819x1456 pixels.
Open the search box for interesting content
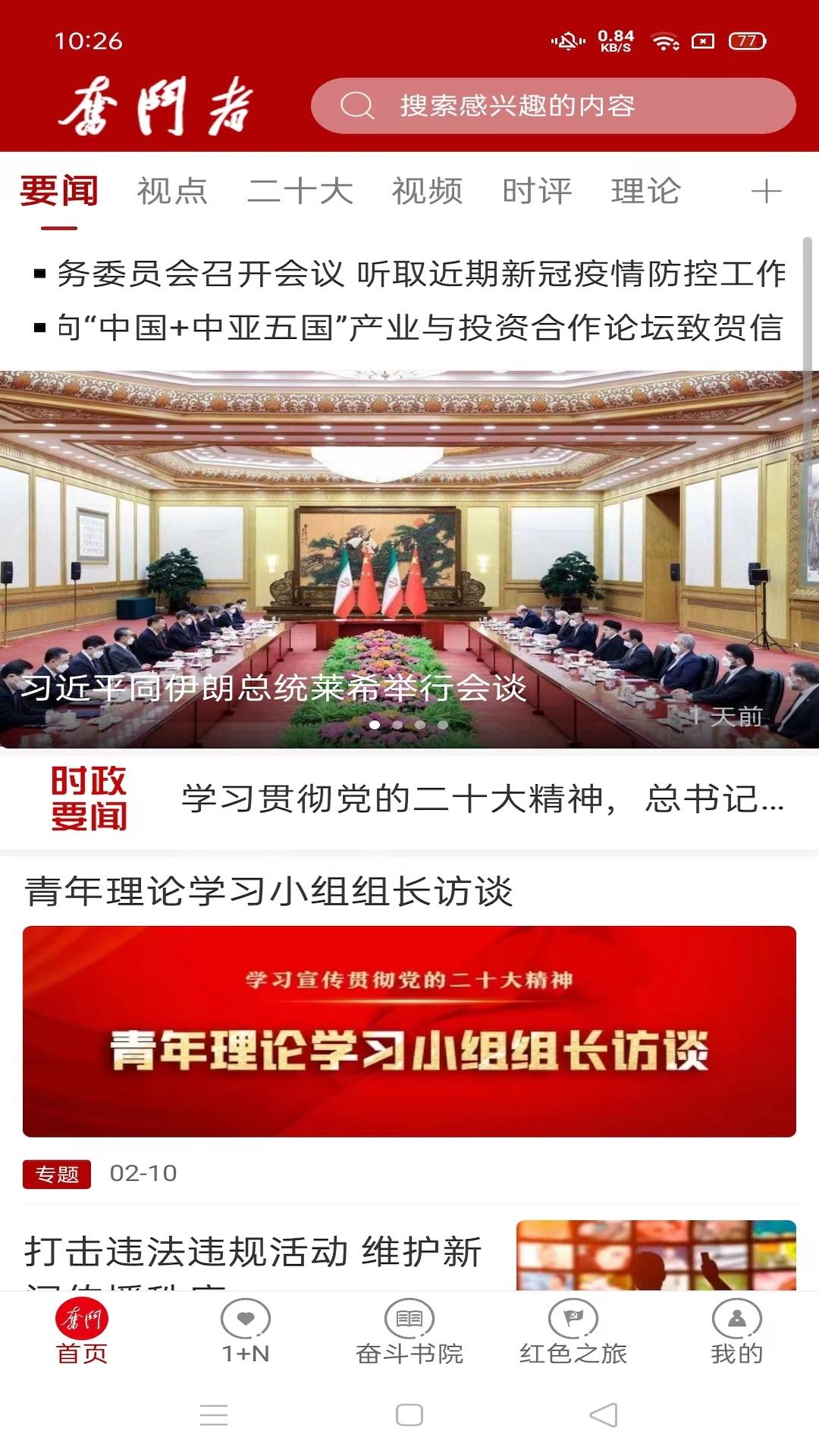click(x=552, y=106)
